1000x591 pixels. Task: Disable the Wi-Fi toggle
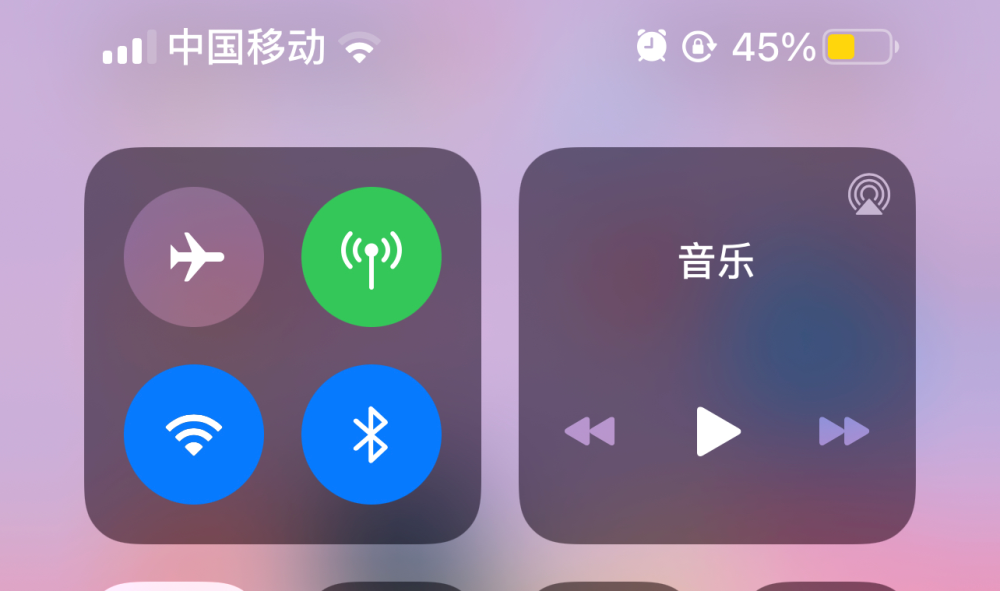pos(194,434)
